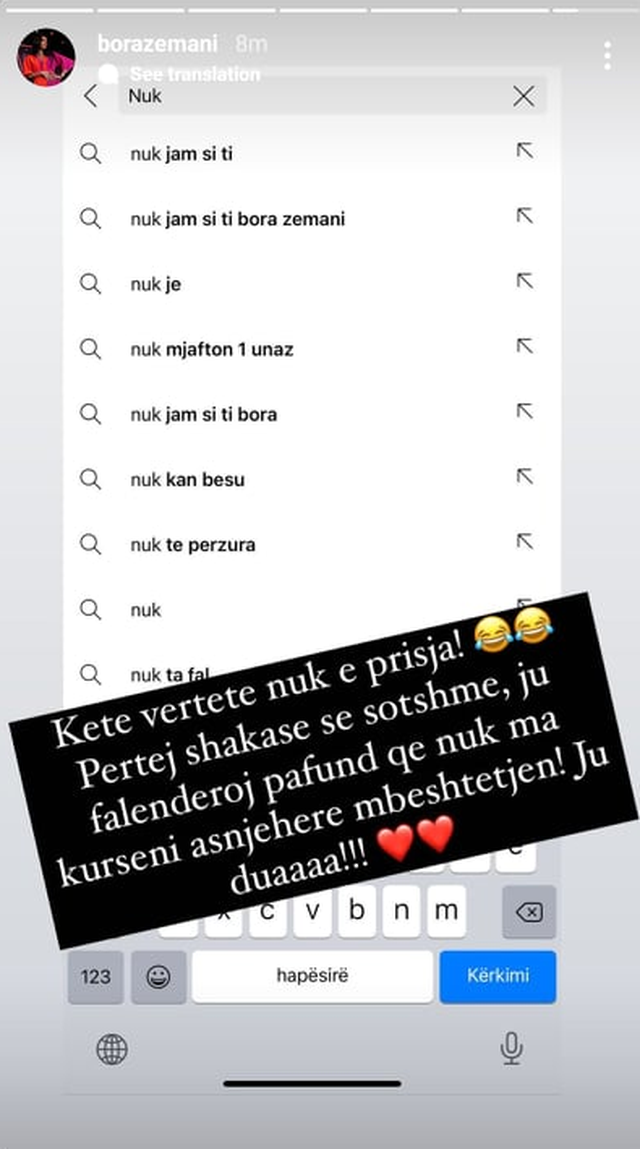This screenshot has height=1149, width=640.
Task: Open borazemani's profile picture
Action: (x=46, y=56)
